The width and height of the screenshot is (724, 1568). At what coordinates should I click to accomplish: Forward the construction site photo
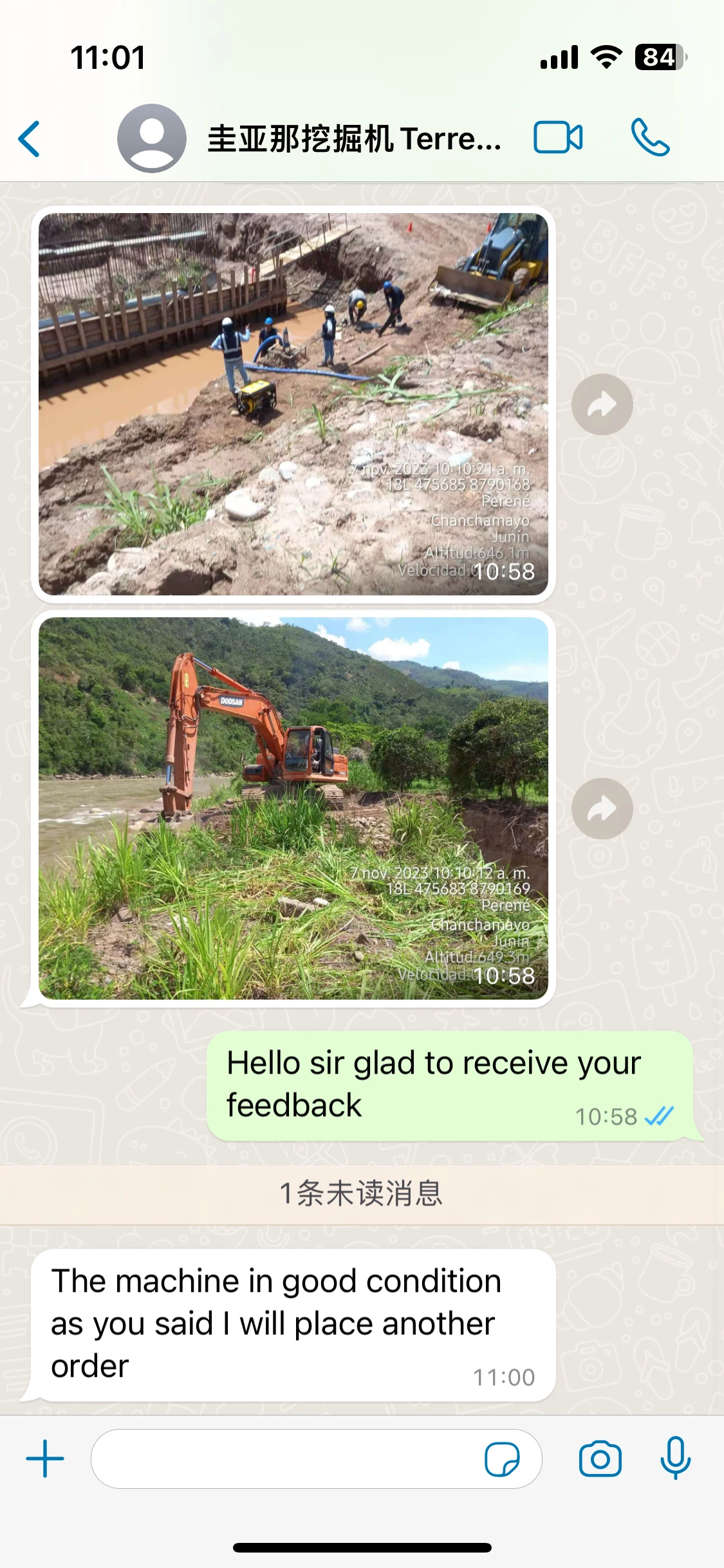(602, 405)
